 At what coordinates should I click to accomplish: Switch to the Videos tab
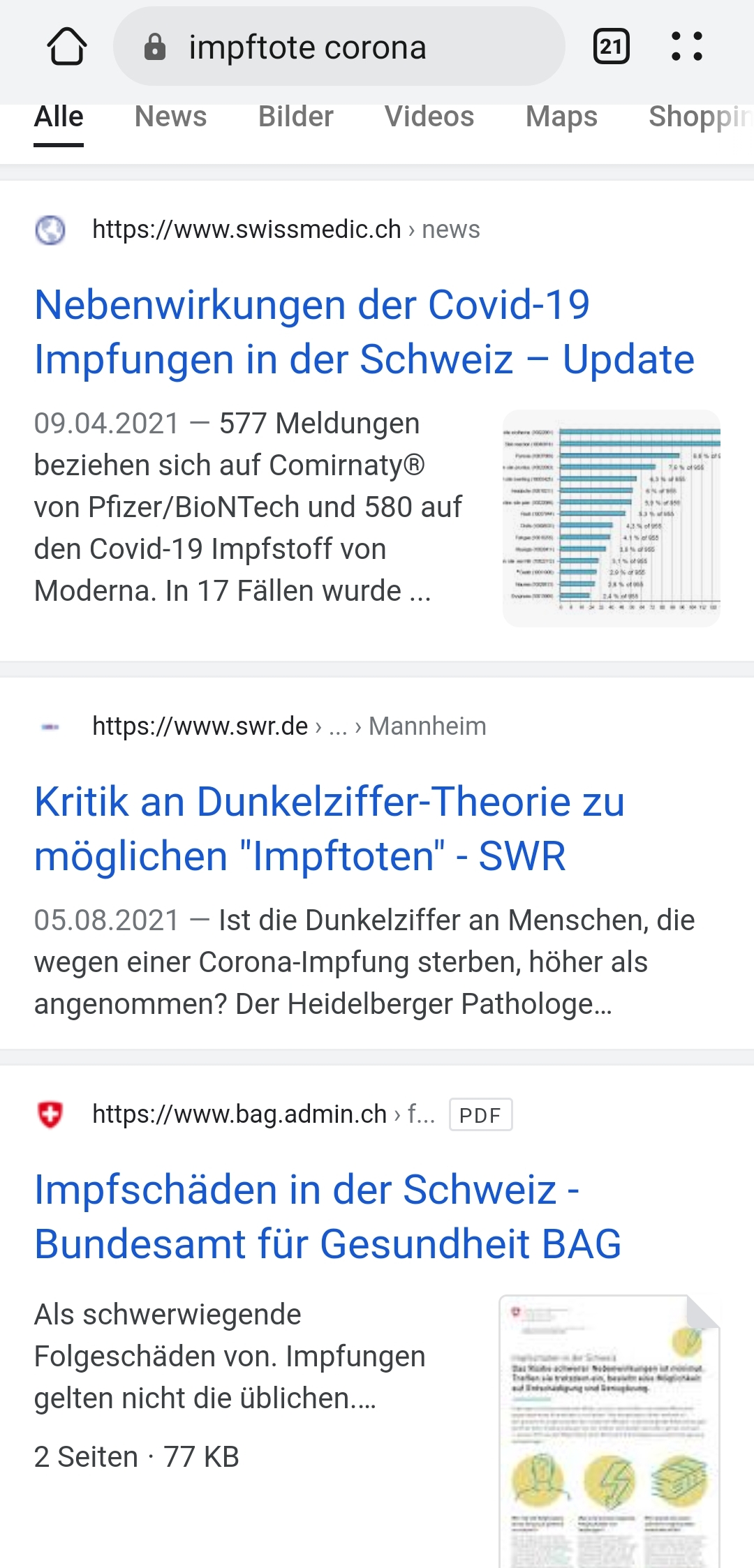[429, 117]
